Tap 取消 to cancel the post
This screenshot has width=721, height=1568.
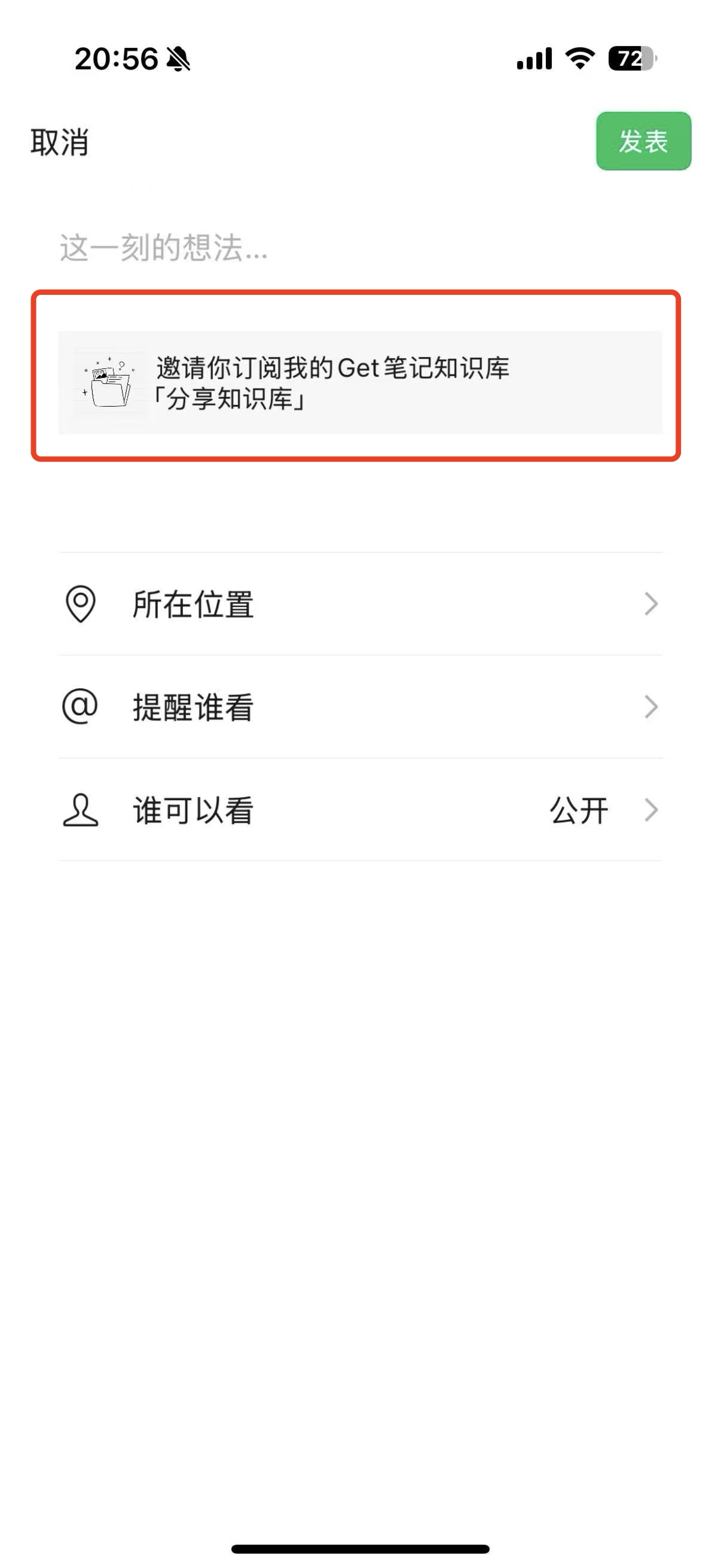pyautogui.click(x=60, y=142)
